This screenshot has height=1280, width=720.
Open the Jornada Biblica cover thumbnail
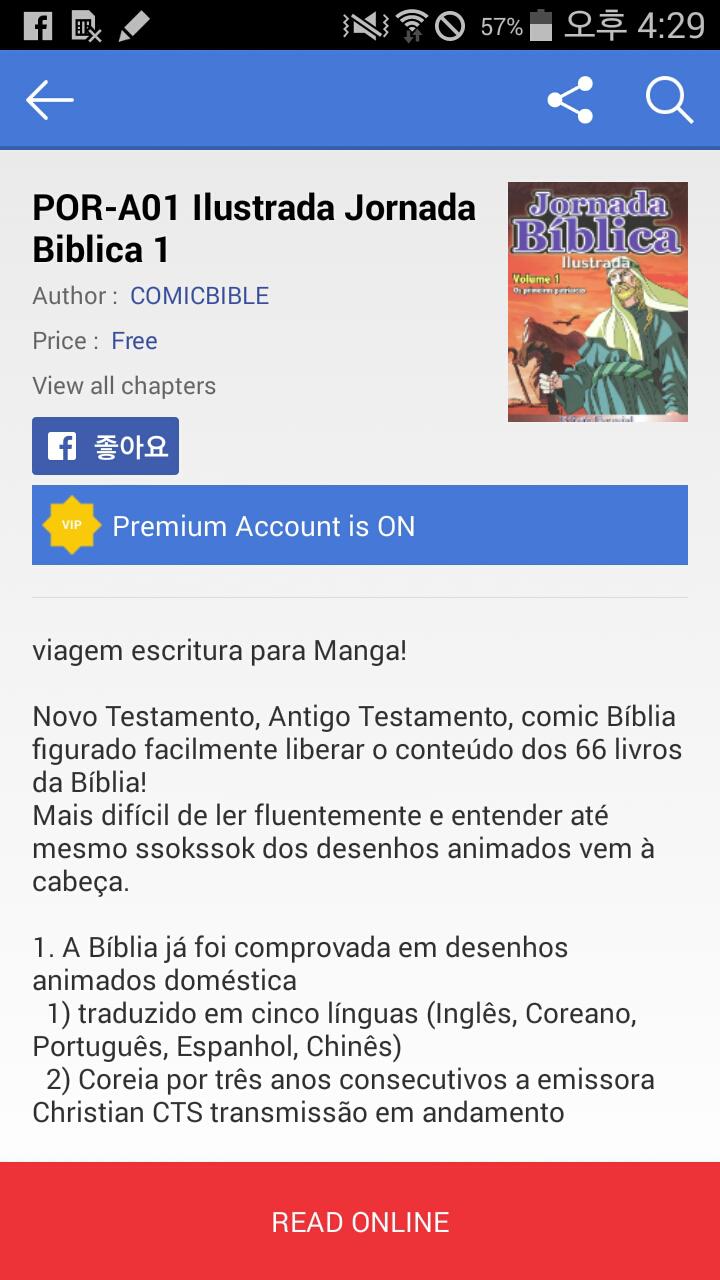click(597, 299)
